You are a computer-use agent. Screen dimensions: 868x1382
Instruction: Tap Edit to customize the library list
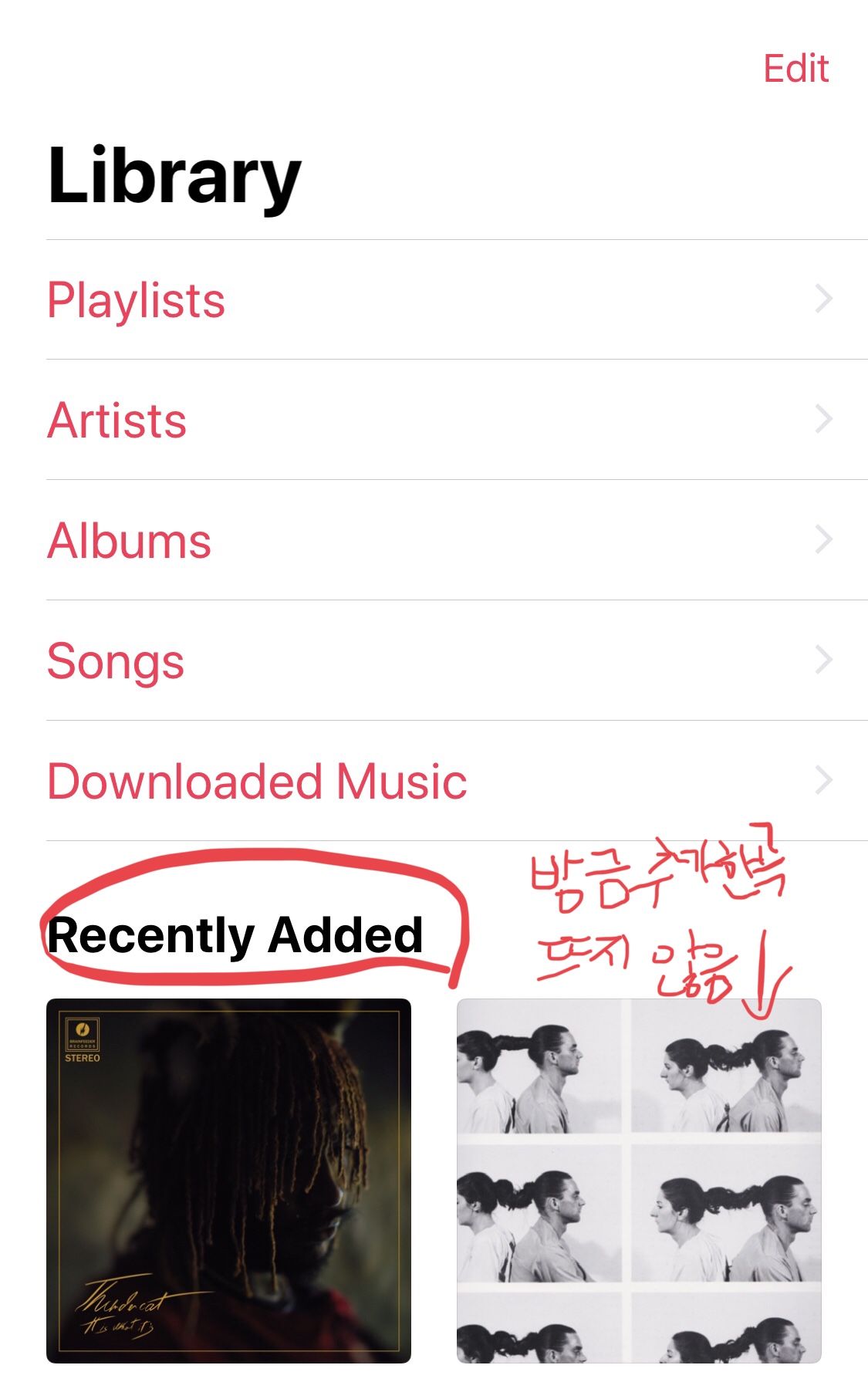click(795, 69)
